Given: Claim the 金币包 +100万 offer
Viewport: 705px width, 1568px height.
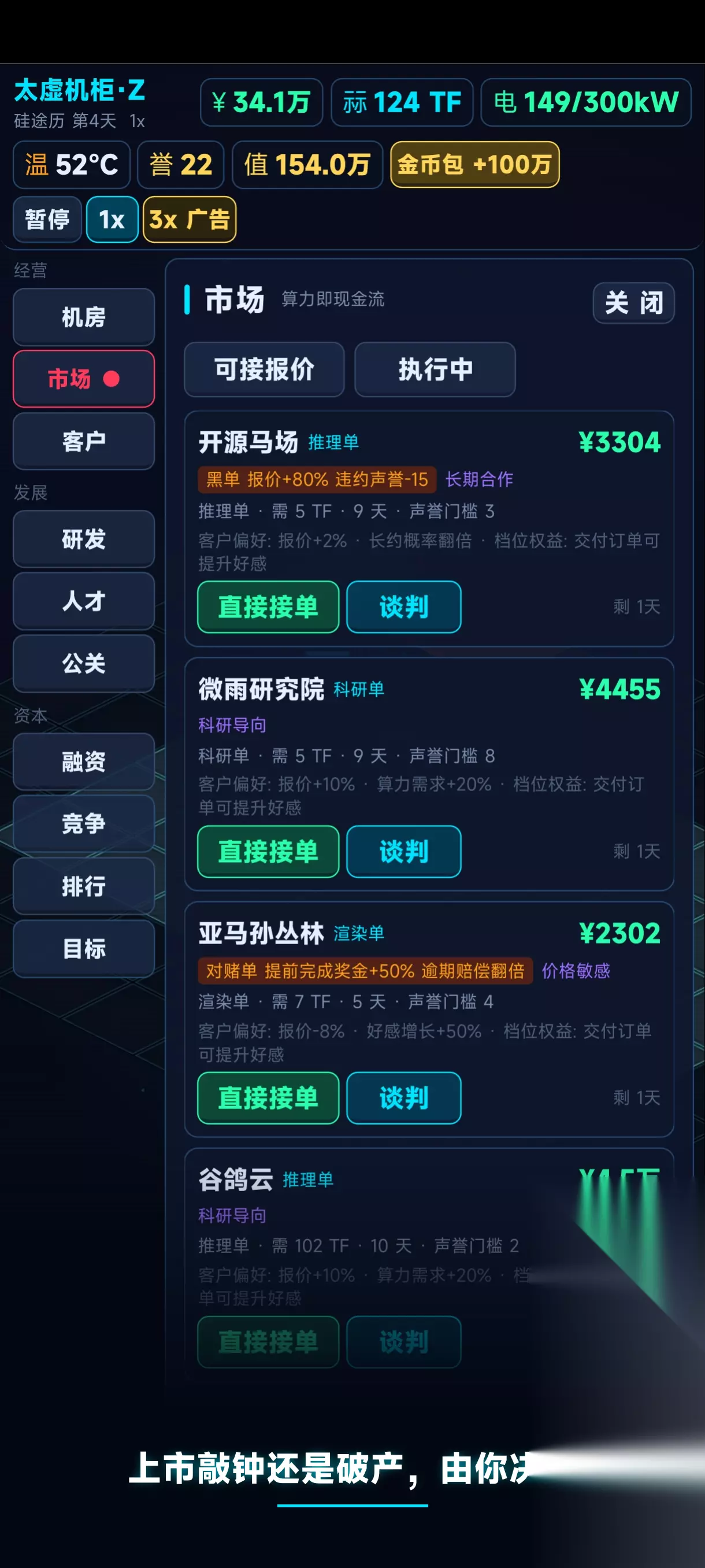Looking at the screenshot, I should pos(474,164).
